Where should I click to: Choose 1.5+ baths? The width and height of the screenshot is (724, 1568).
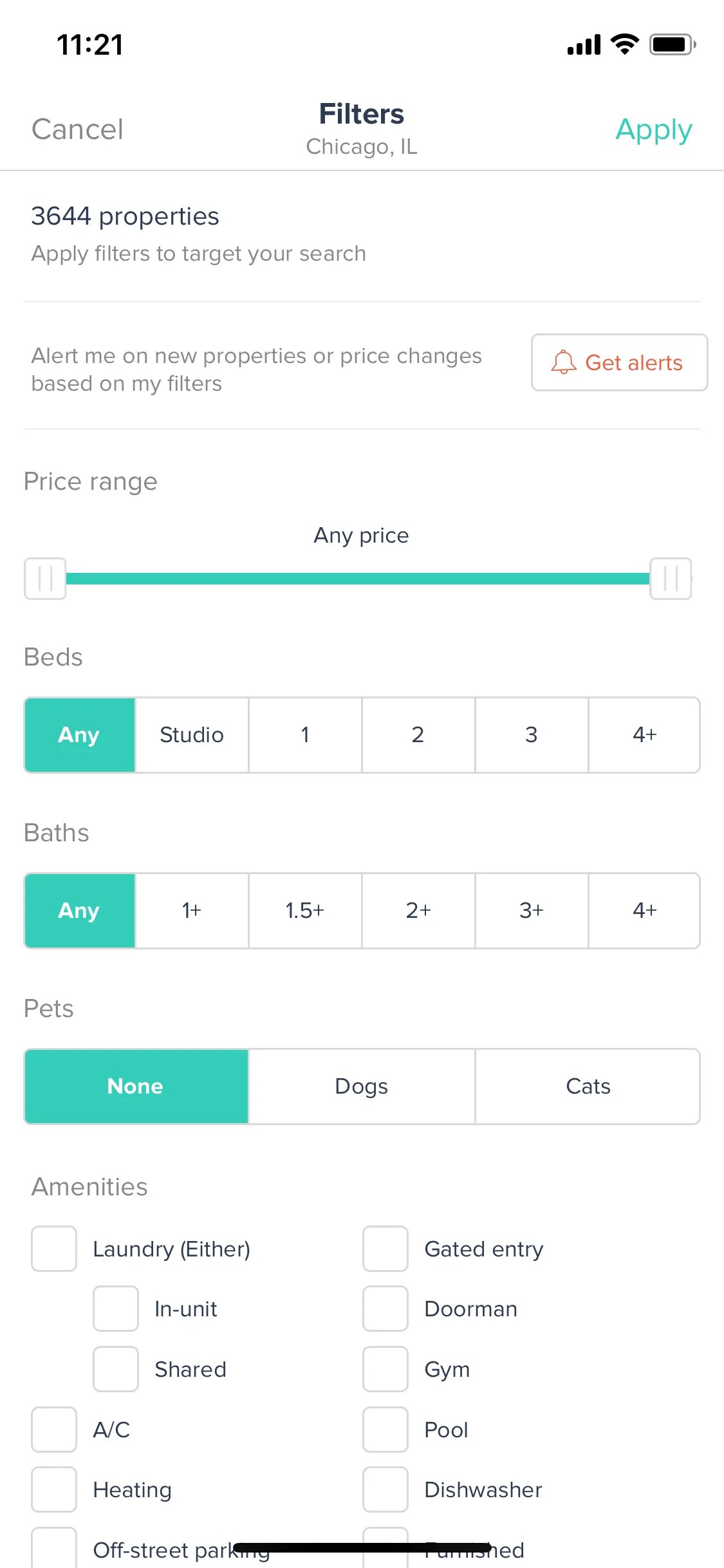305,910
